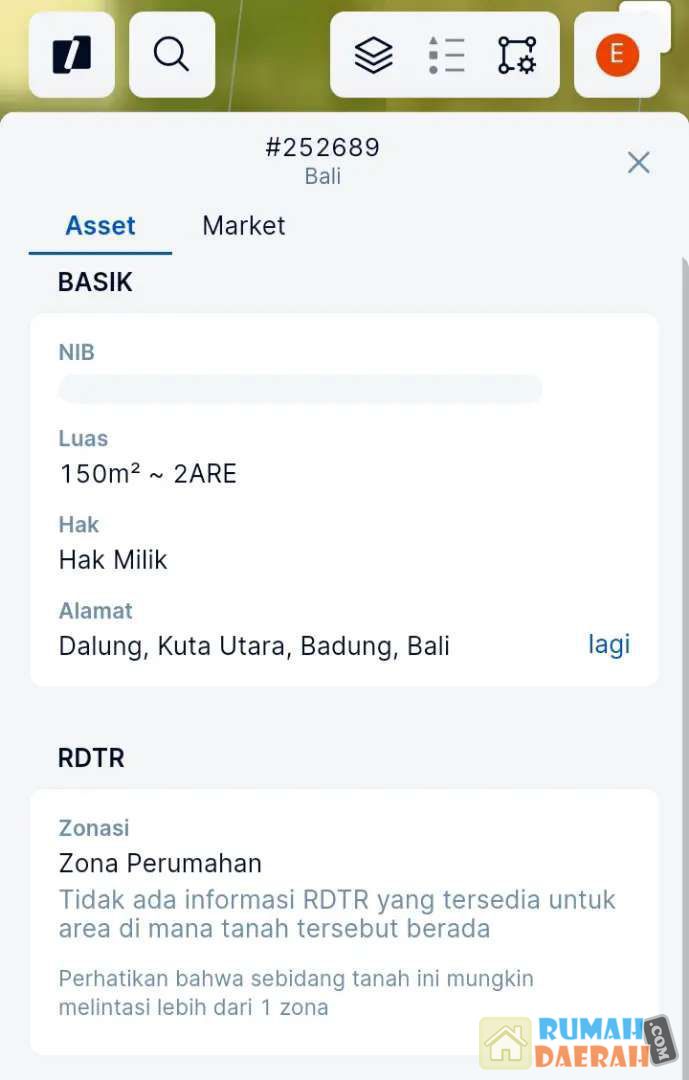Open the map search
The height and width of the screenshot is (1080, 689).
(172, 55)
